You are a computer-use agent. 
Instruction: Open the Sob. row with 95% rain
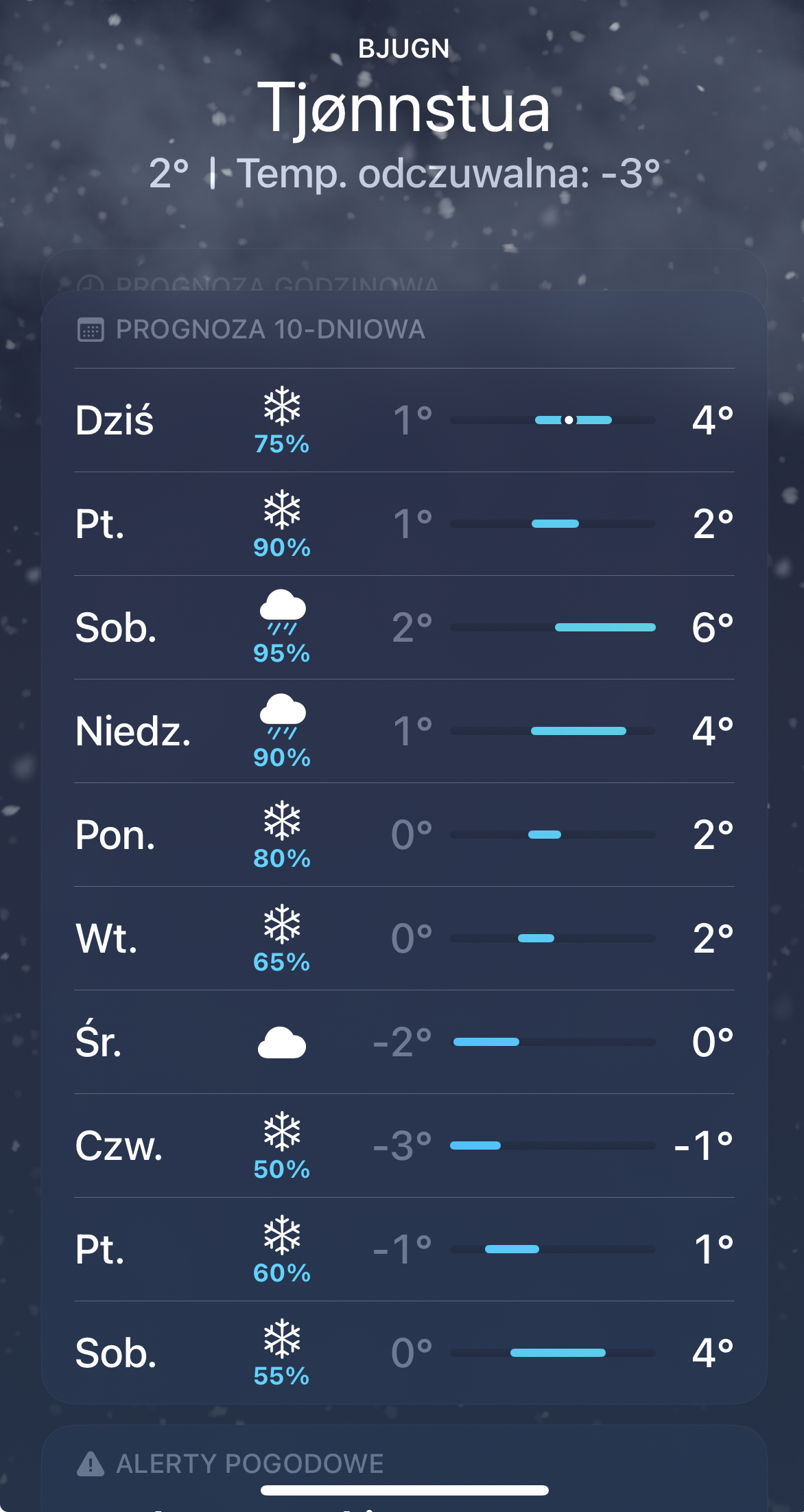click(403, 627)
